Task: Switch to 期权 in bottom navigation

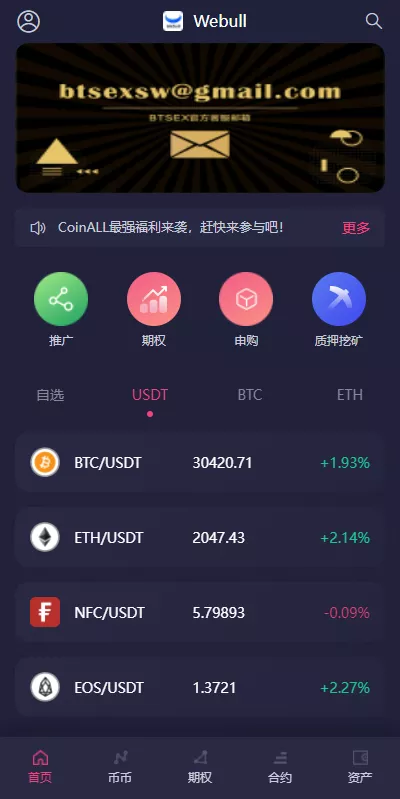Action: pyautogui.click(x=200, y=767)
